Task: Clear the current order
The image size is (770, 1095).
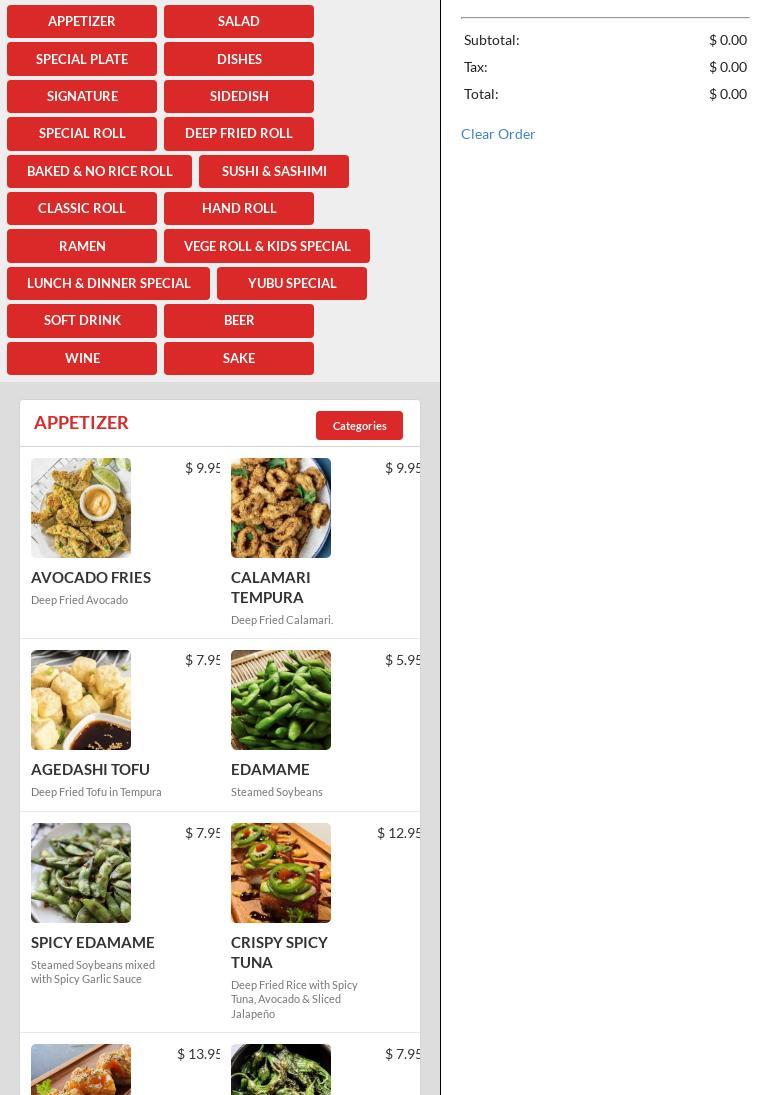Action: coord(498,134)
